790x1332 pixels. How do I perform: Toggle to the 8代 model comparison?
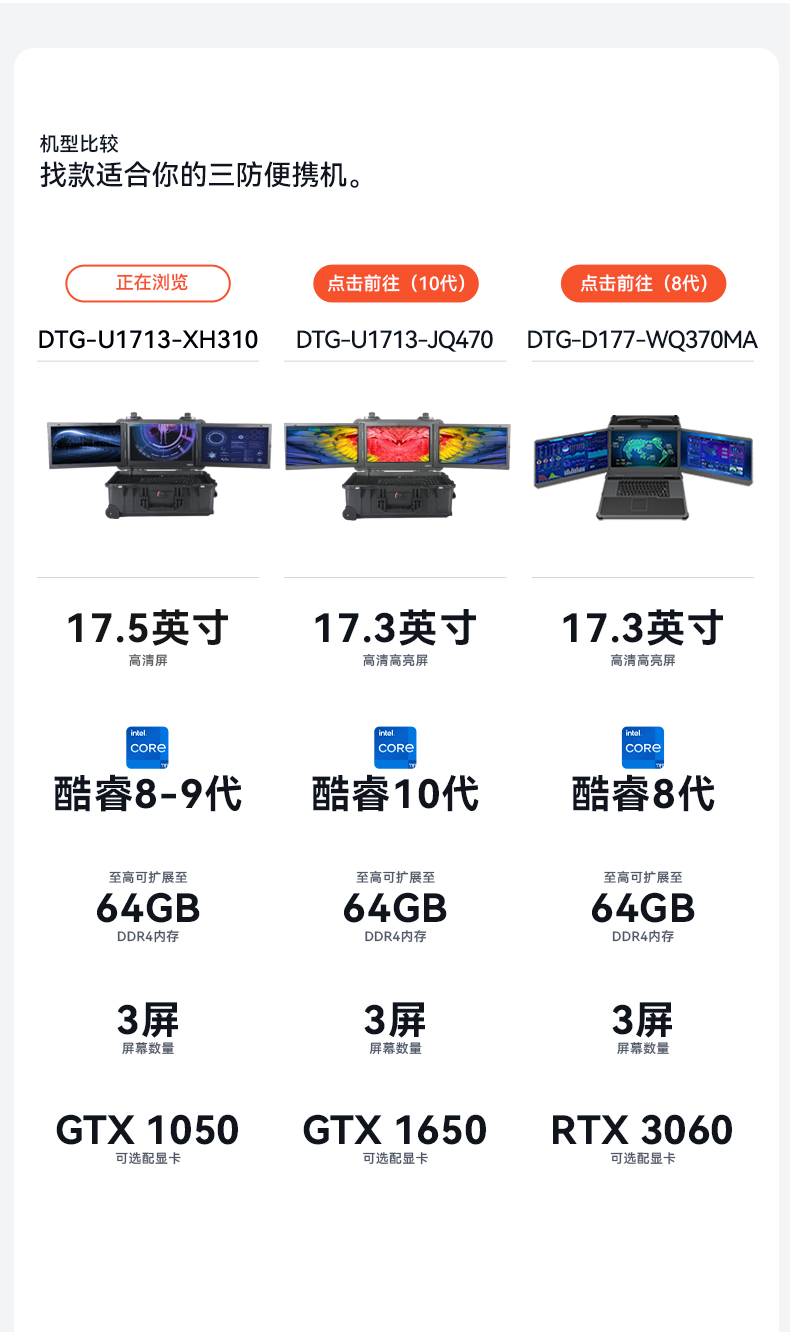click(x=642, y=283)
